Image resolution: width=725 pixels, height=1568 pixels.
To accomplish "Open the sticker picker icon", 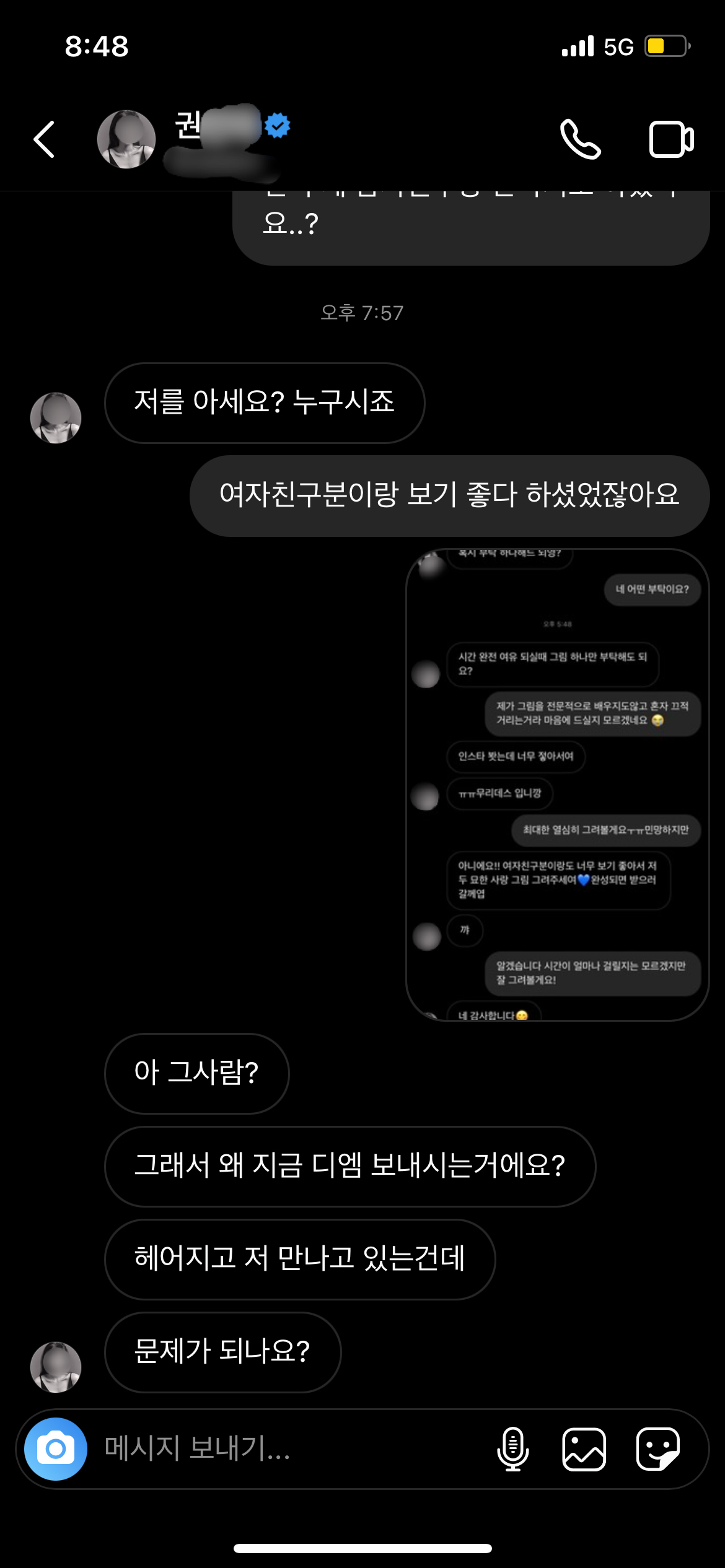I will tap(658, 1449).
